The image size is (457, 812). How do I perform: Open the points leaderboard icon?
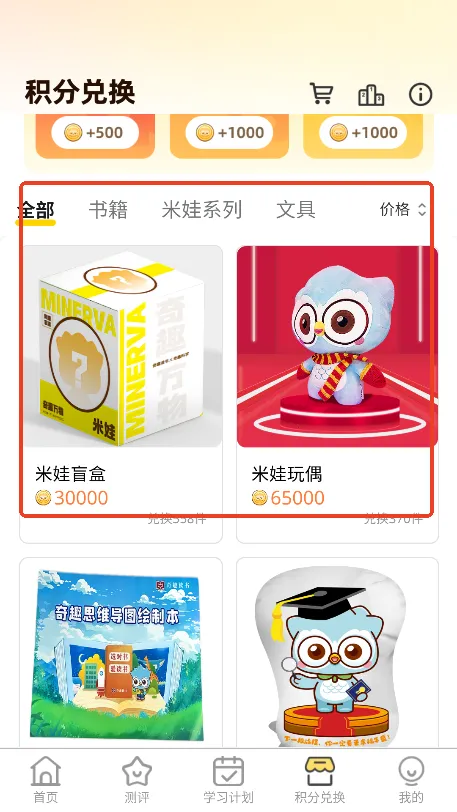point(371,94)
